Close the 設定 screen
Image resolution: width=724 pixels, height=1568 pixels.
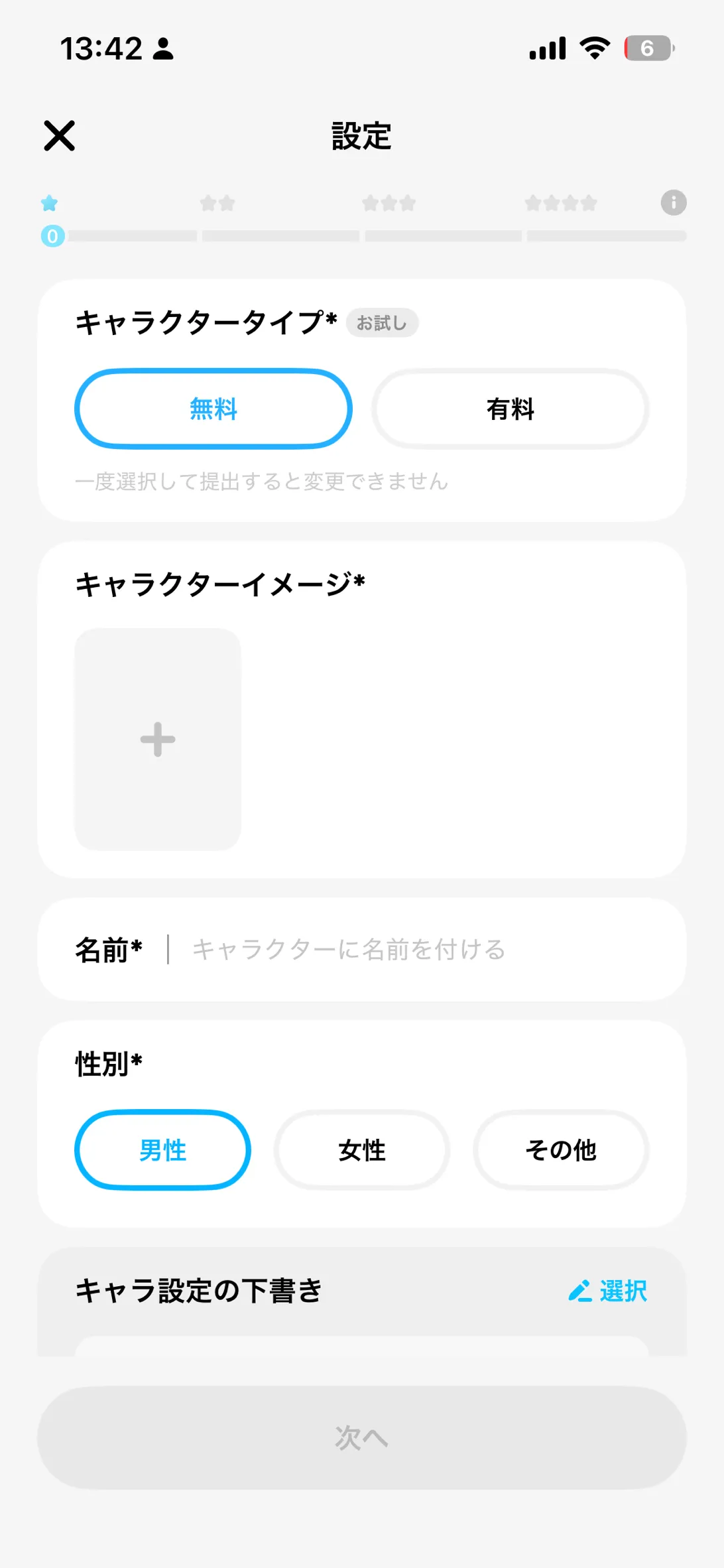pyautogui.click(x=60, y=136)
